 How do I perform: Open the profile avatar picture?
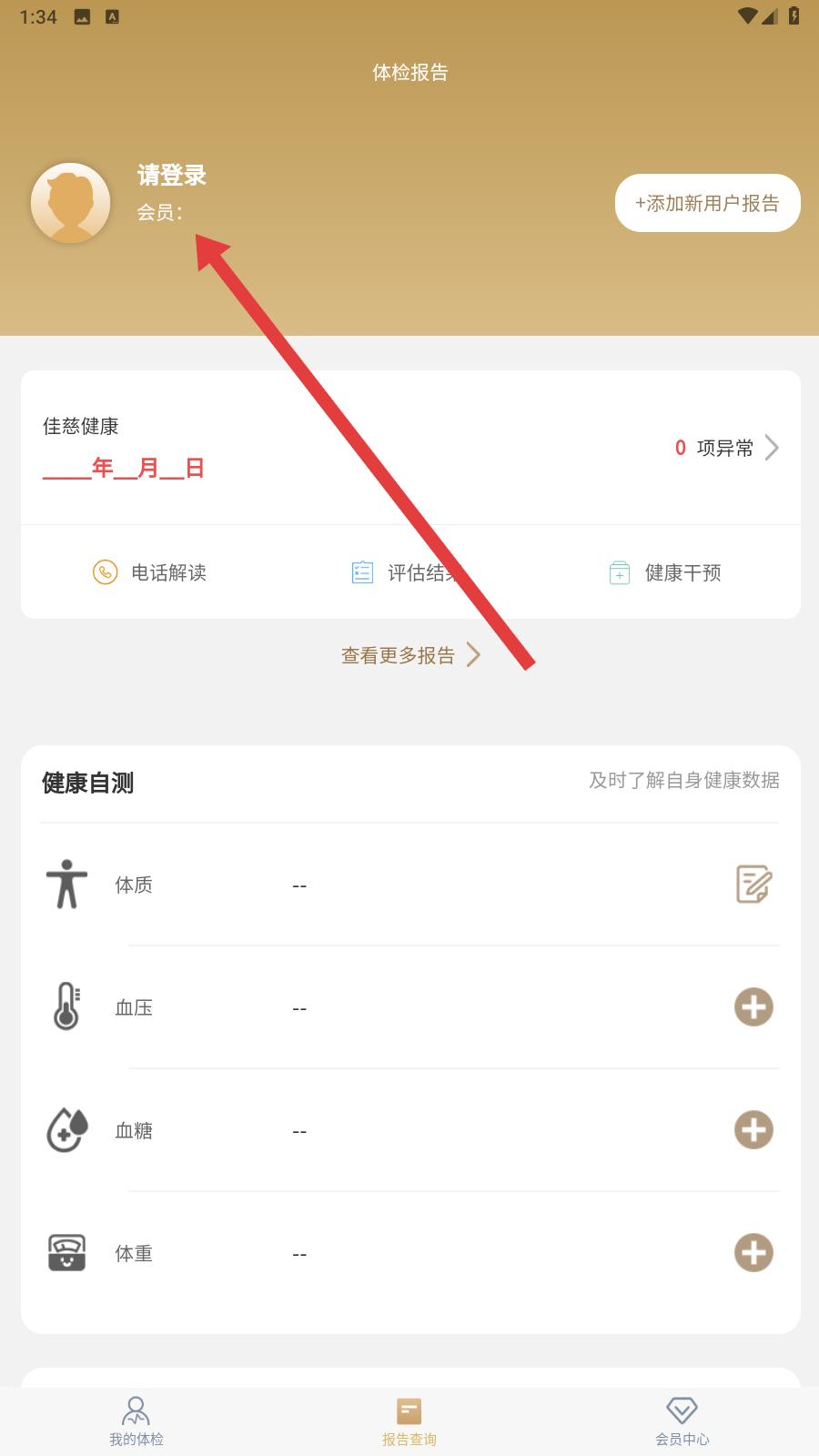click(71, 203)
